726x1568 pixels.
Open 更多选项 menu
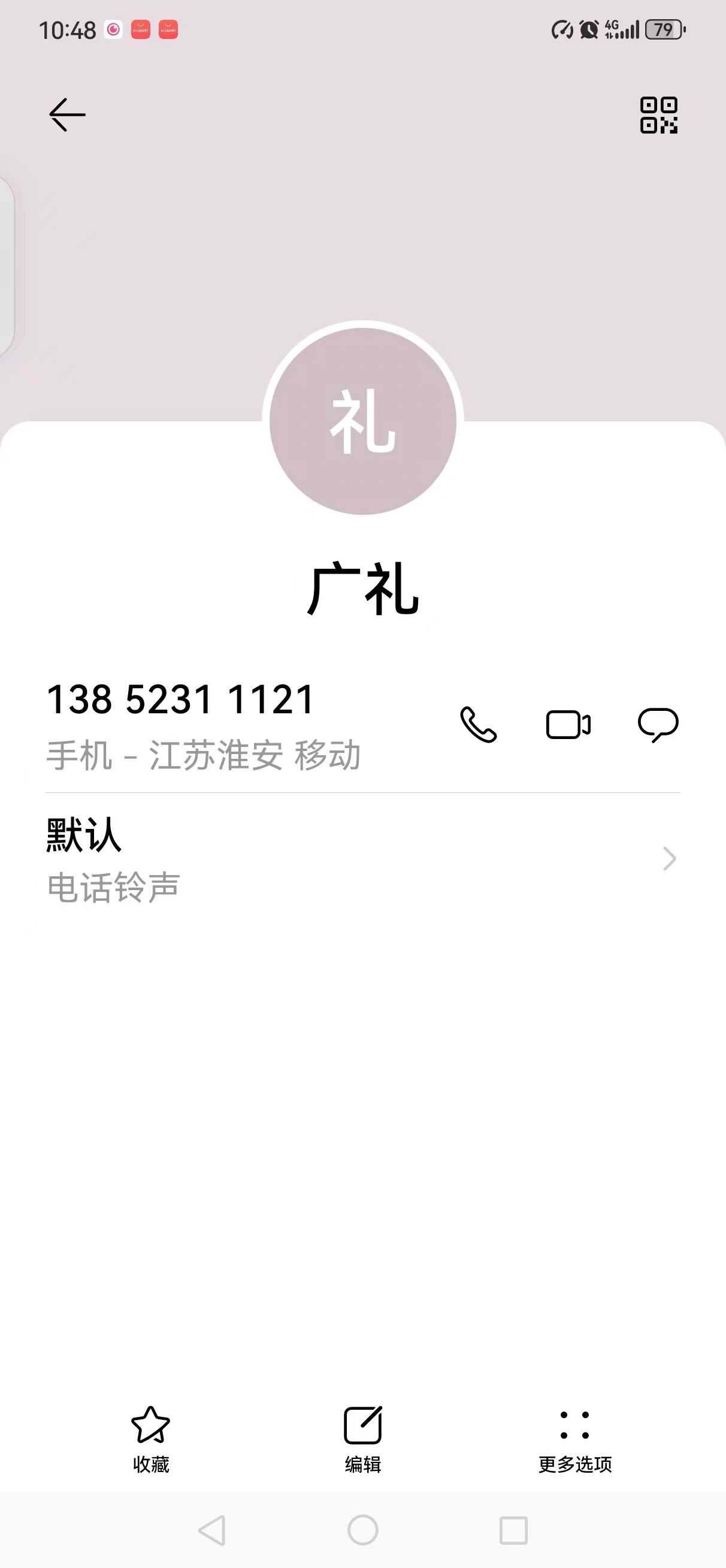pos(574,1439)
